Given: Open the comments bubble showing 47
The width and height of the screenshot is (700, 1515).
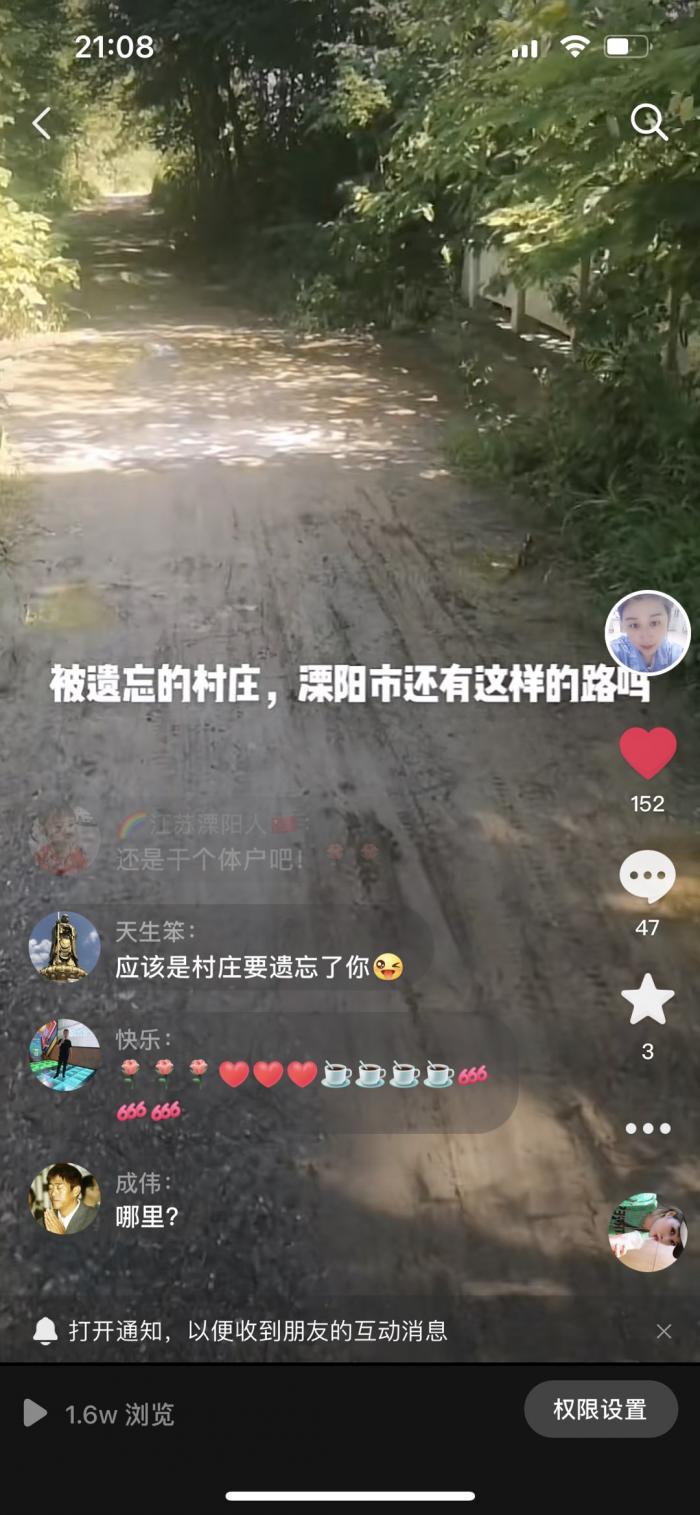Looking at the screenshot, I should coord(648,877).
